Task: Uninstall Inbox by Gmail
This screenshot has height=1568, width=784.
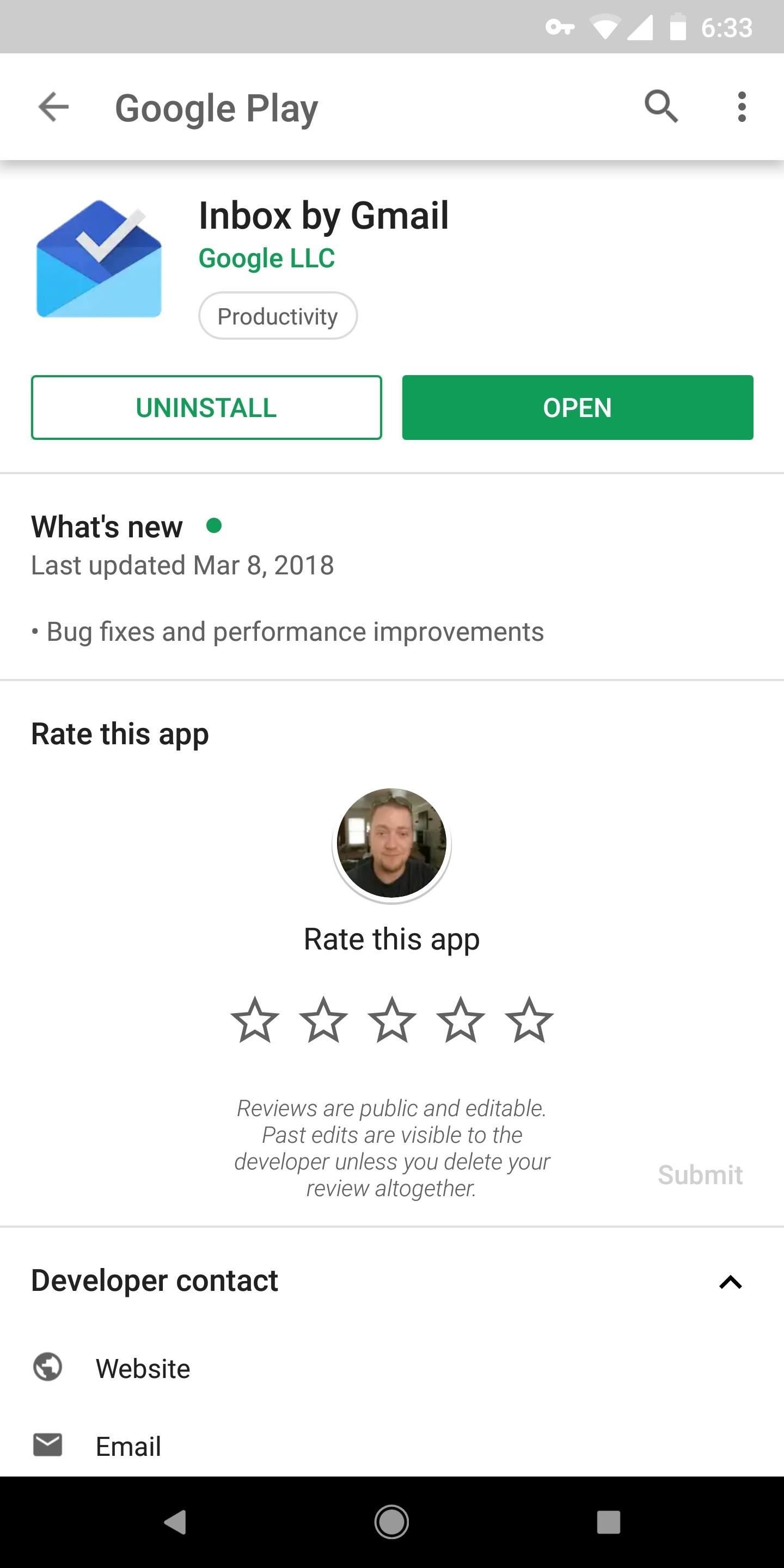Action: (x=206, y=407)
